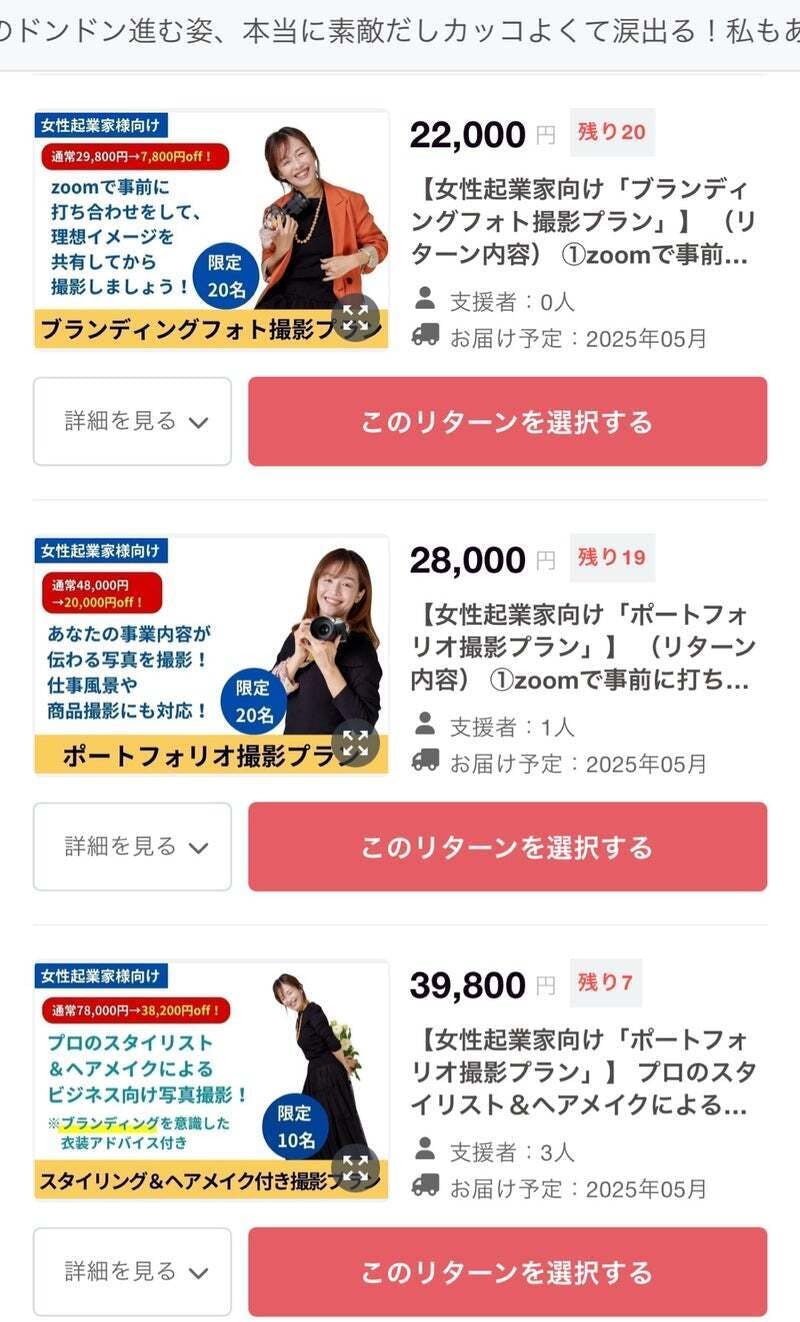Expand details for the 22,000 yen return

[x=132, y=421]
